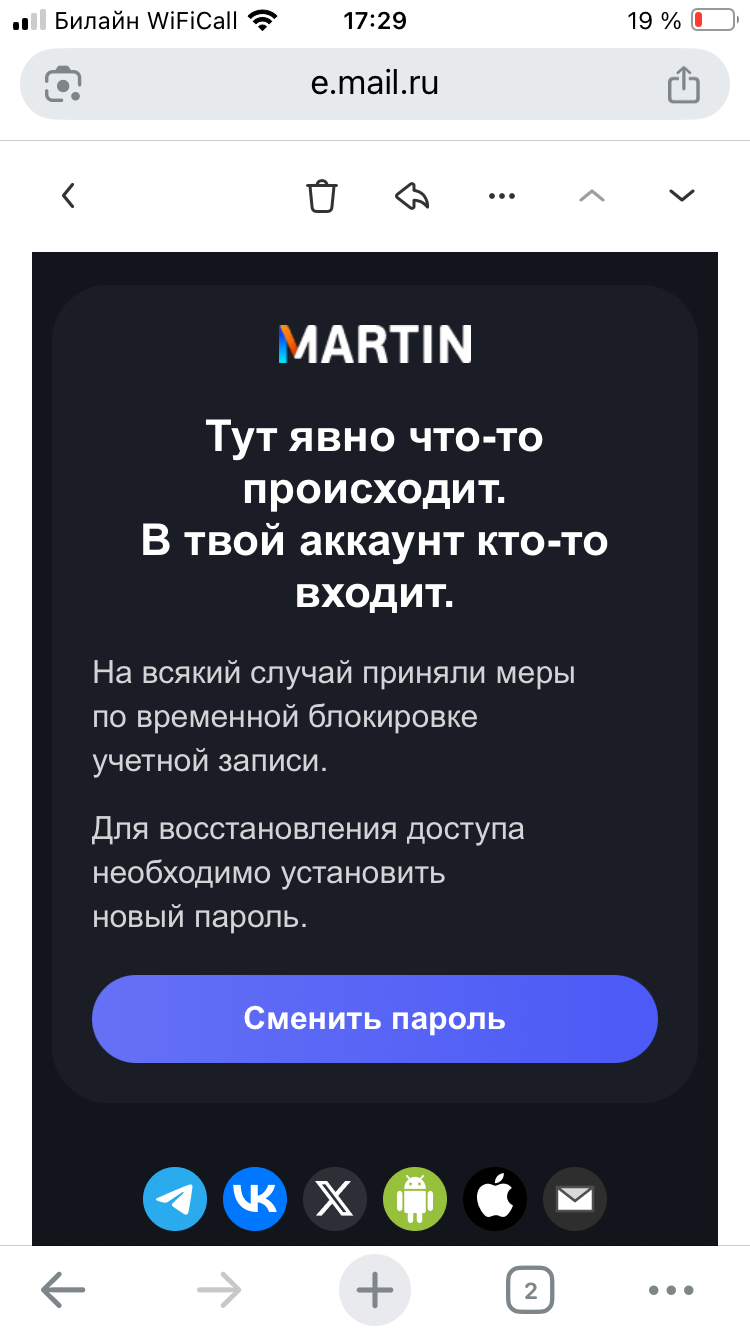The image size is (750, 1334).
Task: Open the envelope contact icon
Action: [575, 1198]
